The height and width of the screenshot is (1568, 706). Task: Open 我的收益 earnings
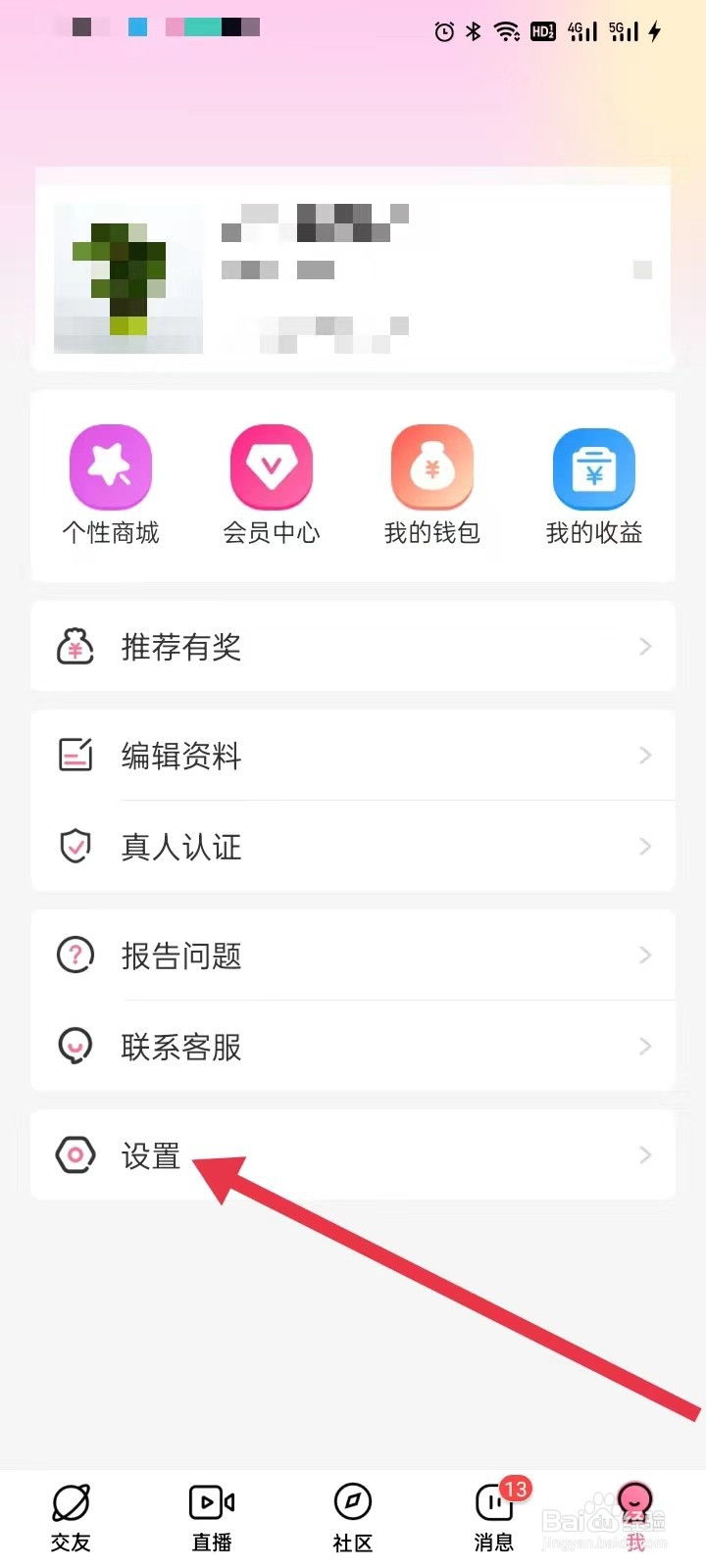pyautogui.click(x=594, y=485)
